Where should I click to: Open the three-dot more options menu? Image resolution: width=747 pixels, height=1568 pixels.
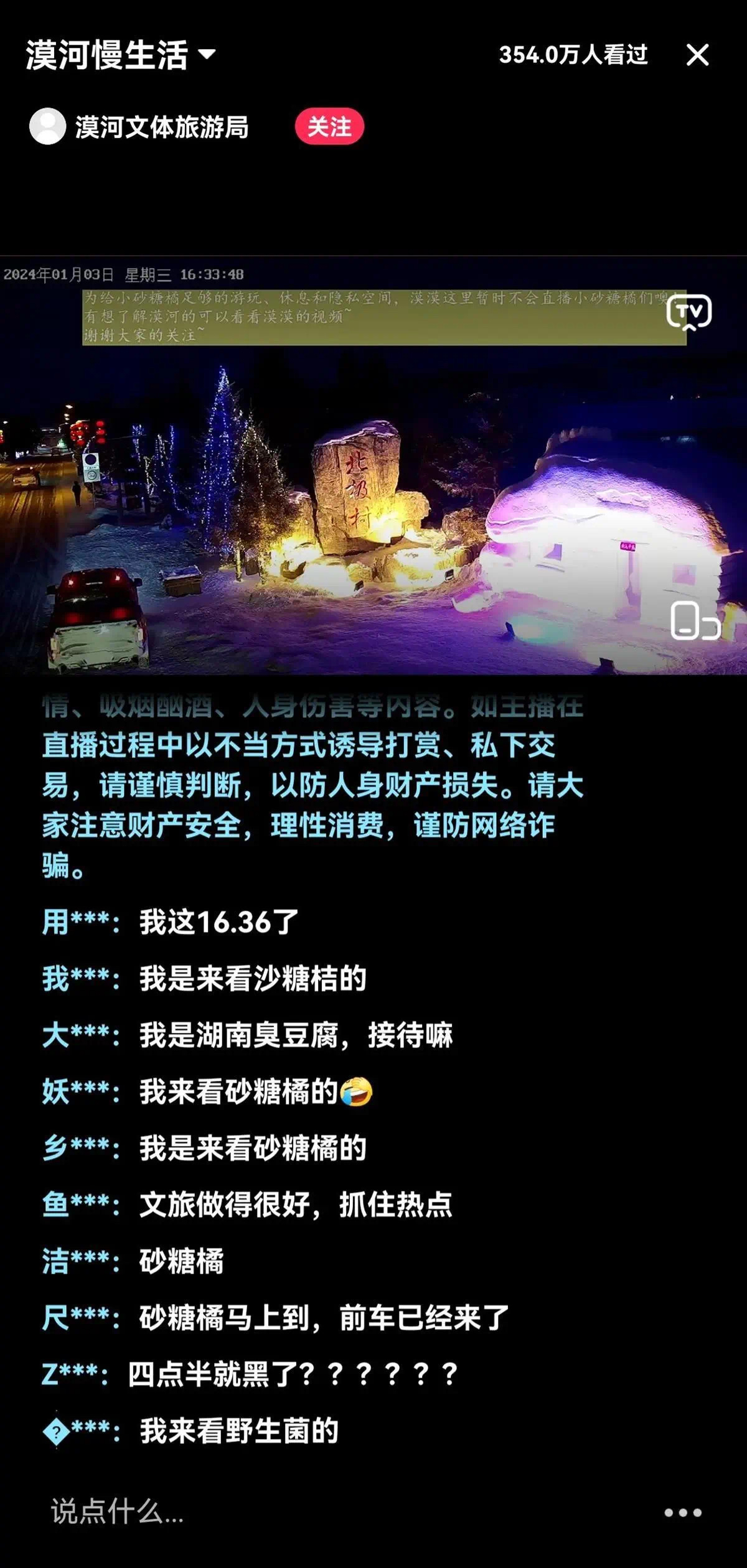683,1513
